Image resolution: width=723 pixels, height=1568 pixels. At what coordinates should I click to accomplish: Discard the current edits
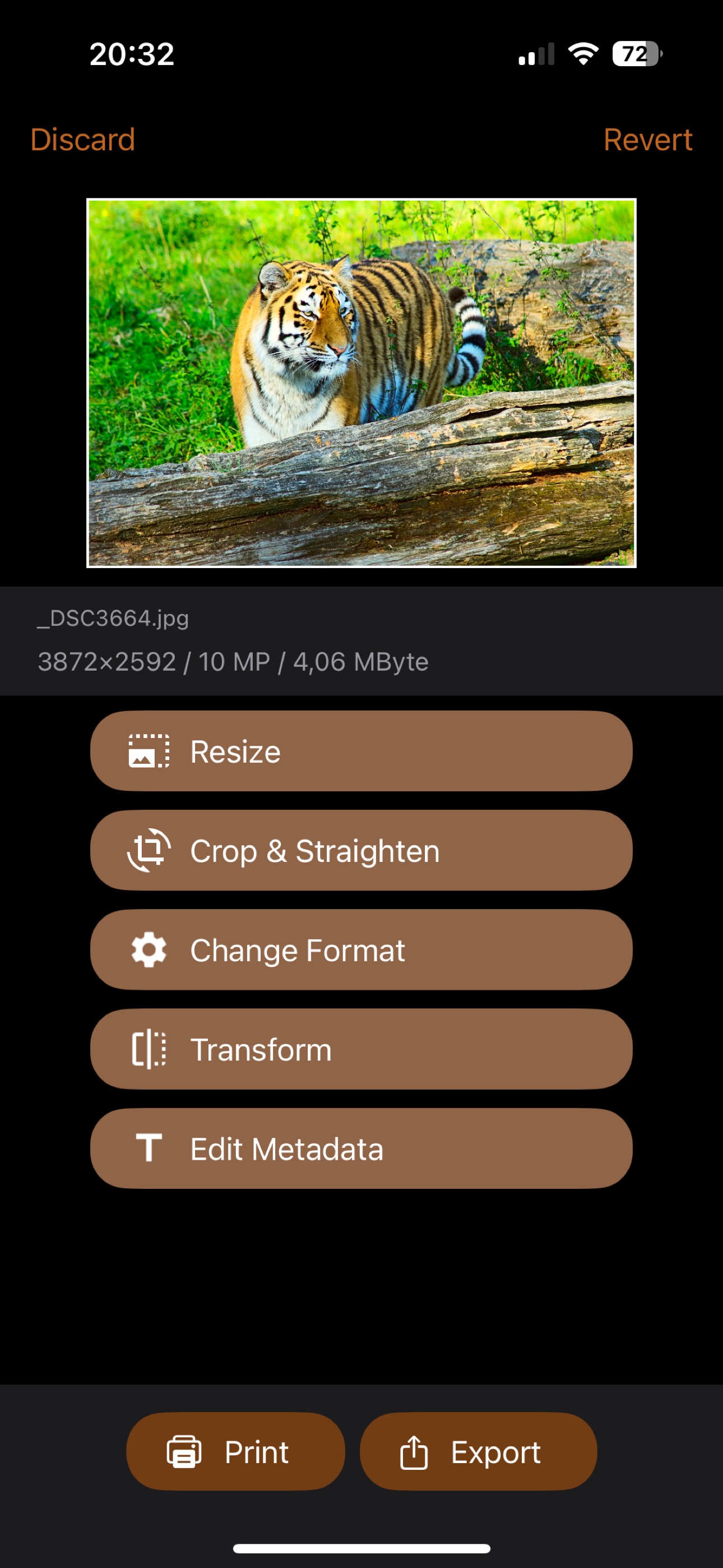pyautogui.click(x=82, y=140)
